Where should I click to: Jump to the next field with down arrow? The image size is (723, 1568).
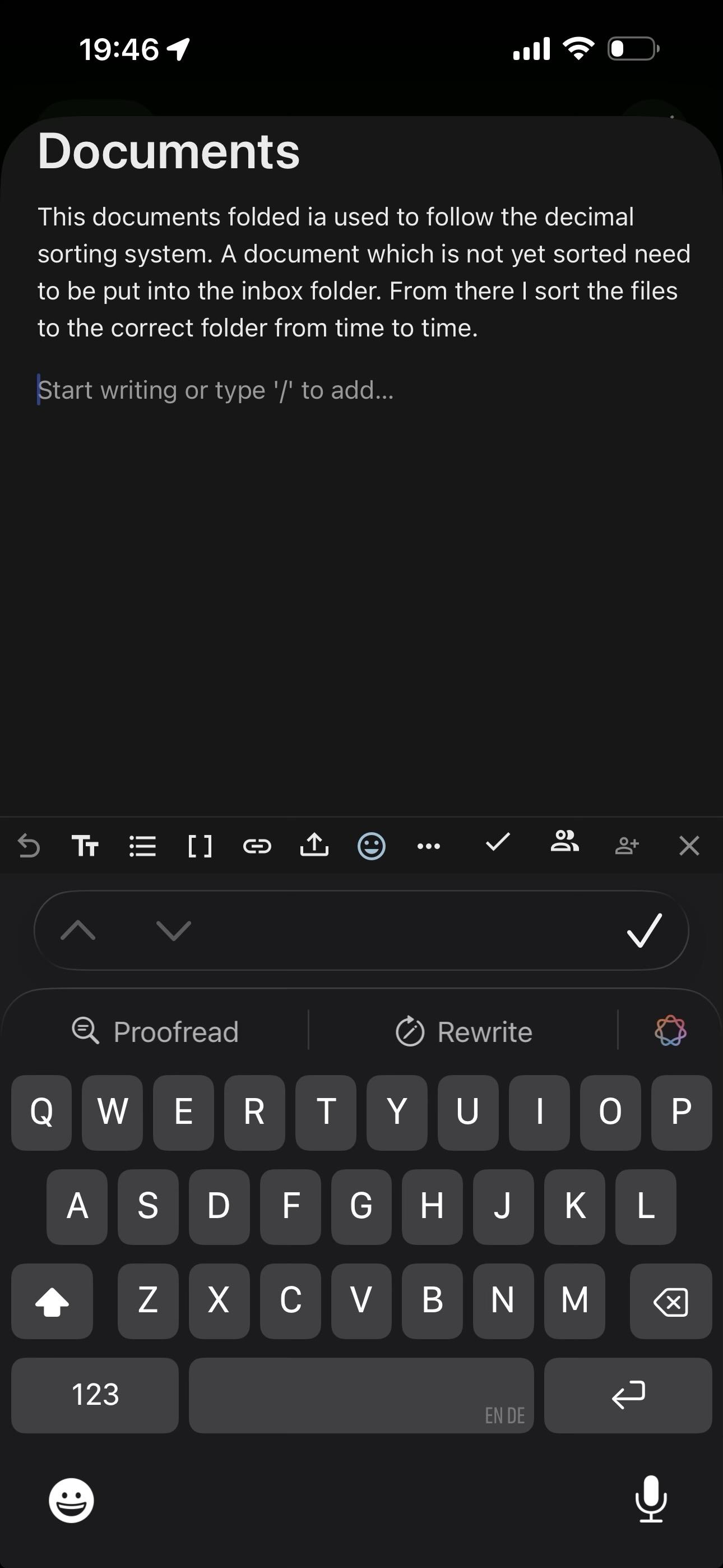coord(173,930)
